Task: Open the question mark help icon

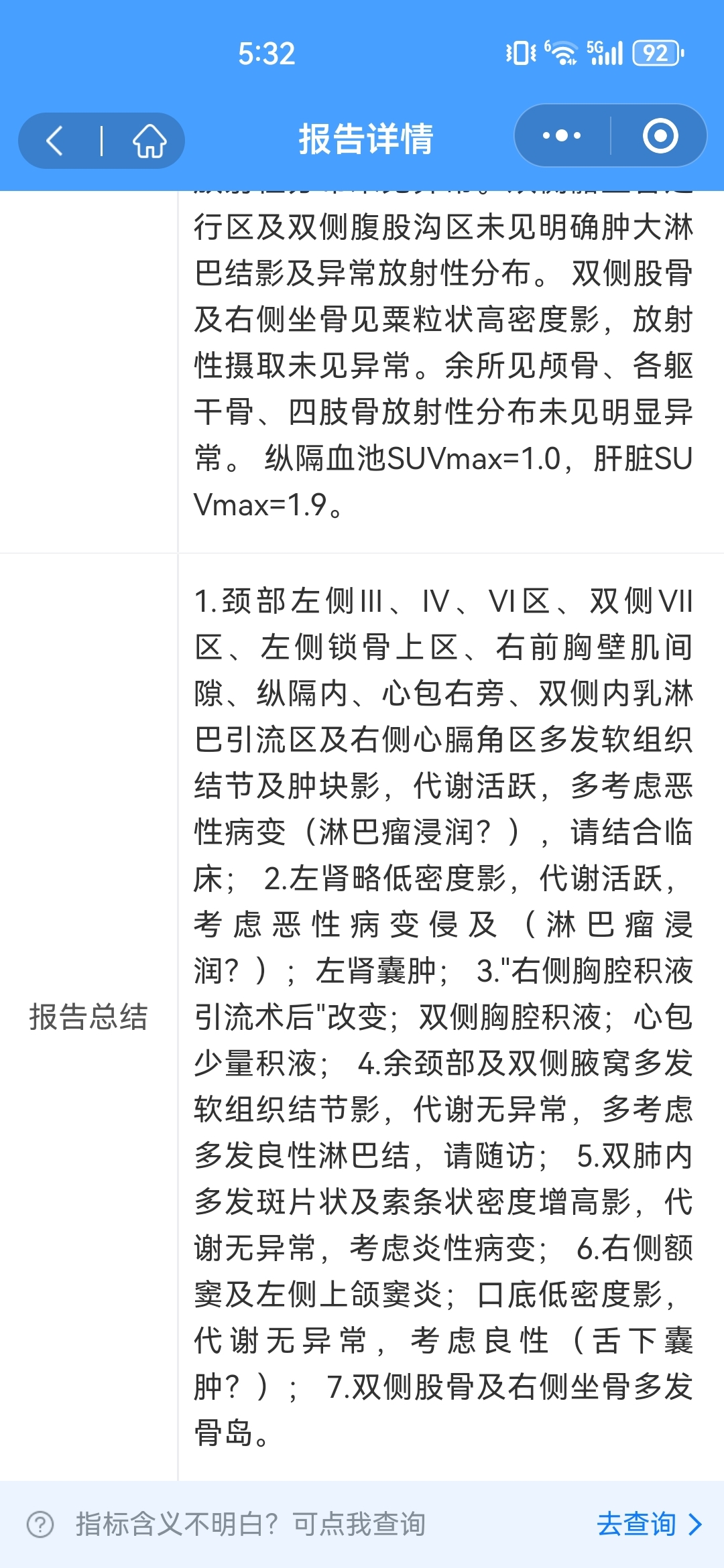Action: point(40,1524)
